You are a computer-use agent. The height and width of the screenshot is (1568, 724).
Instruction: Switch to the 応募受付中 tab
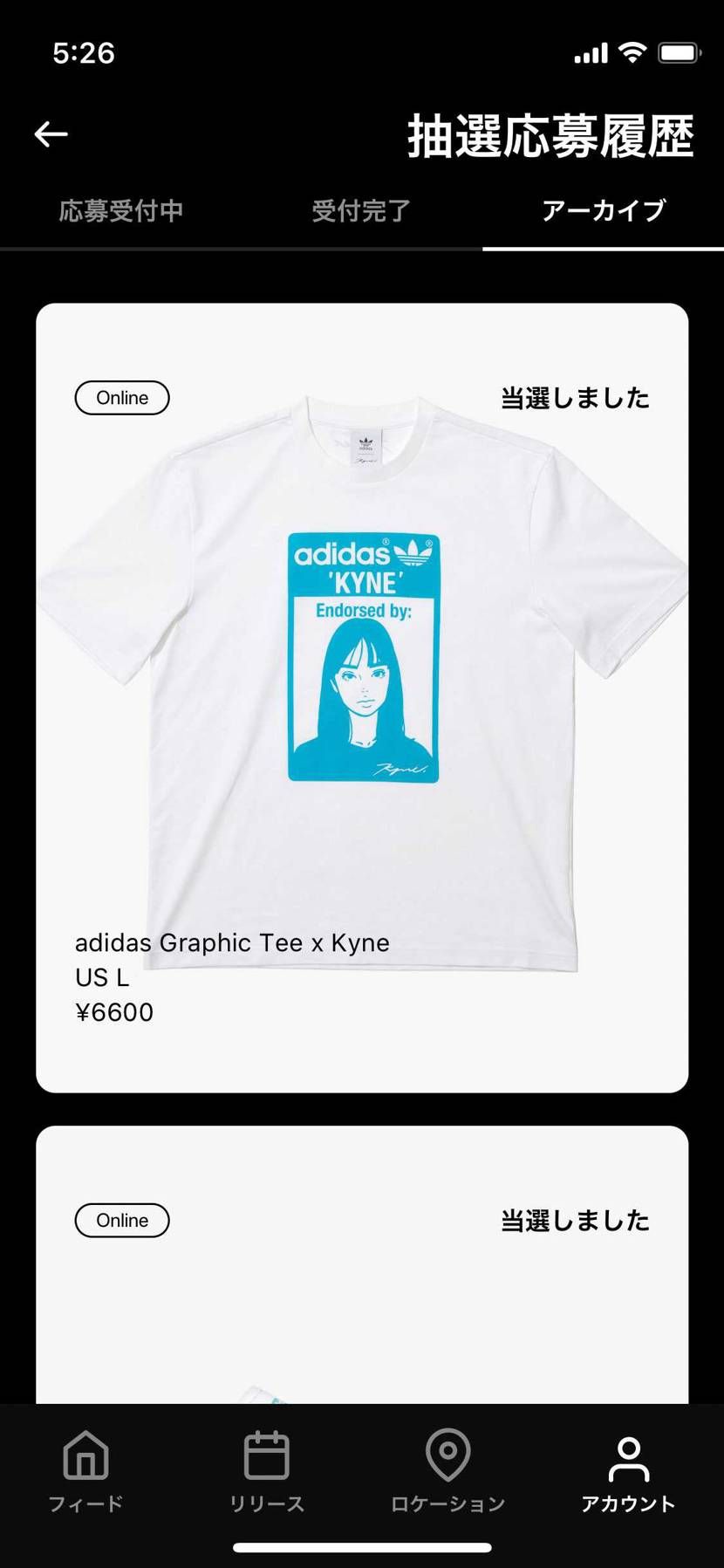click(x=120, y=210)
